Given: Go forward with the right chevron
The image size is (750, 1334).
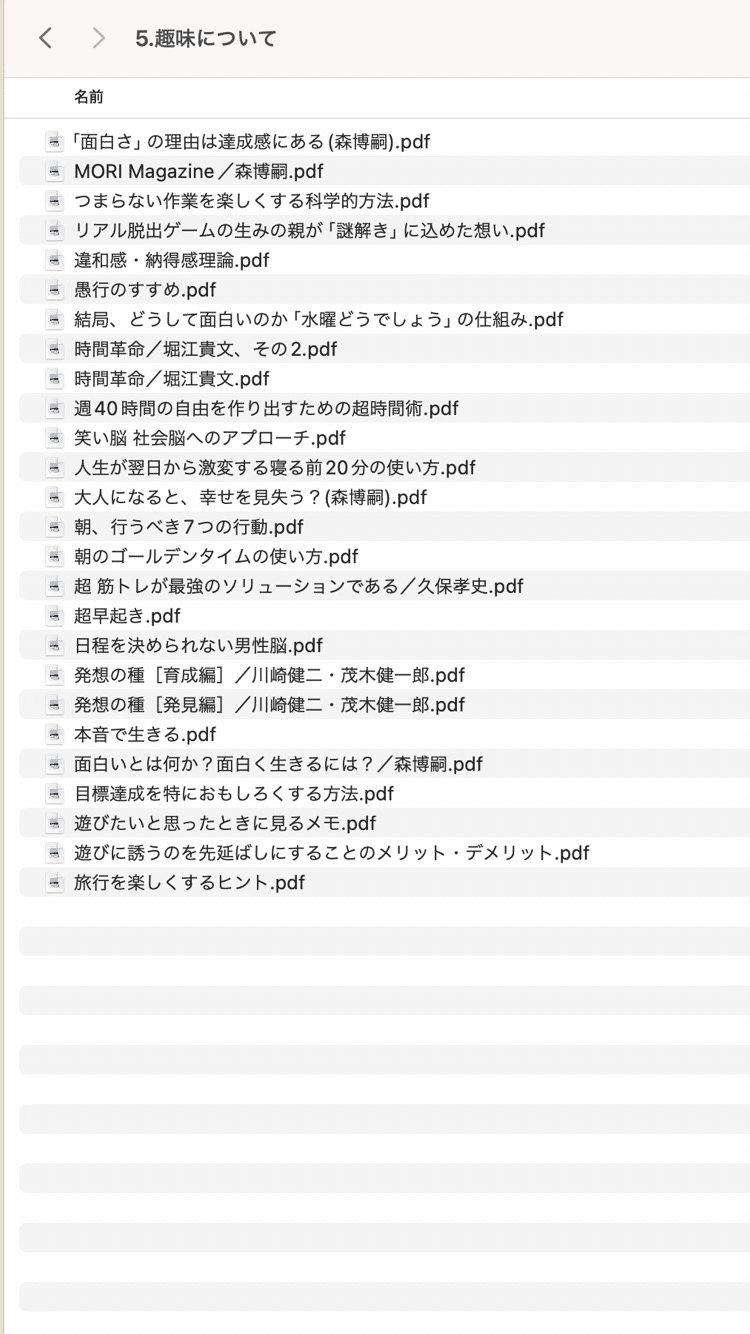Looking at the screenshot, I should (98, 38).
